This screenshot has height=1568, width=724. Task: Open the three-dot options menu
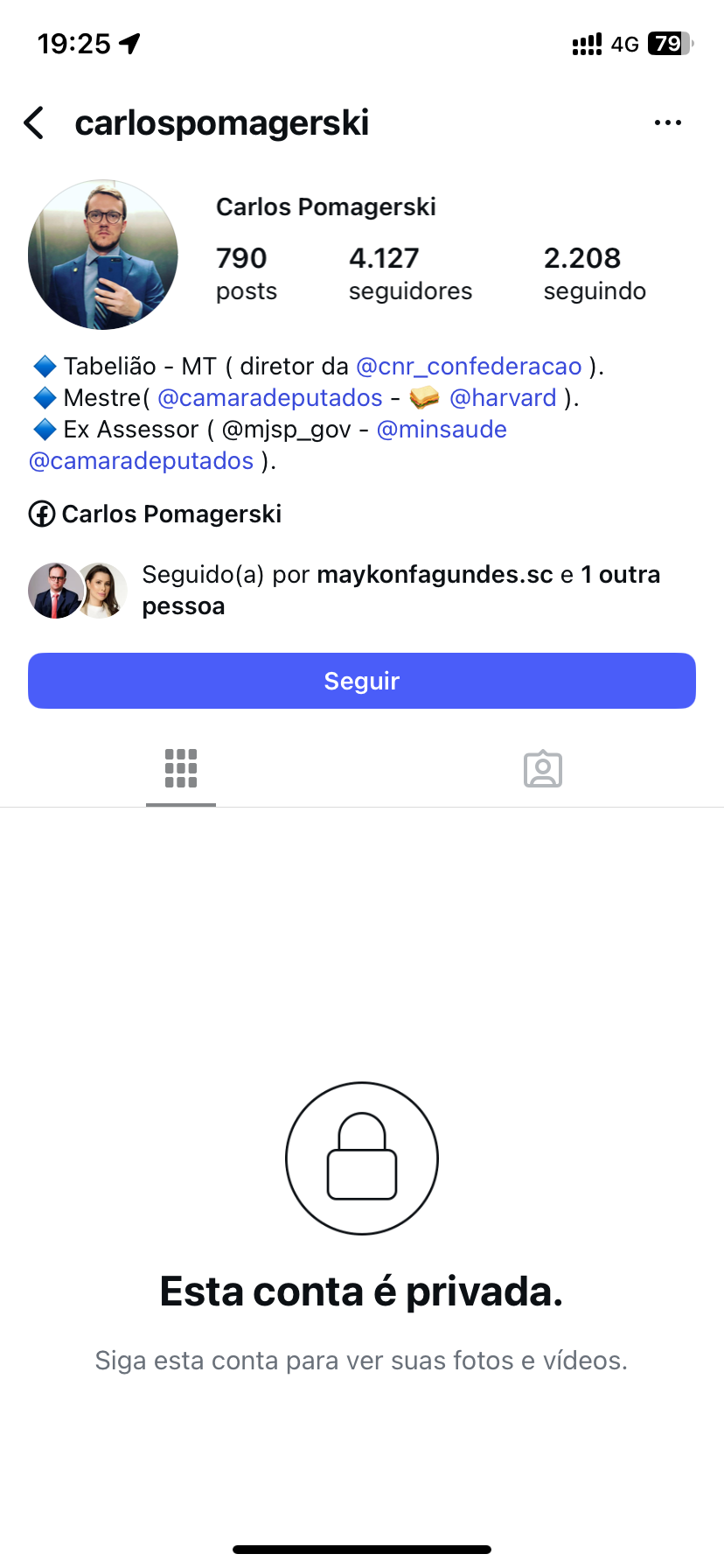tap(667, 123)
